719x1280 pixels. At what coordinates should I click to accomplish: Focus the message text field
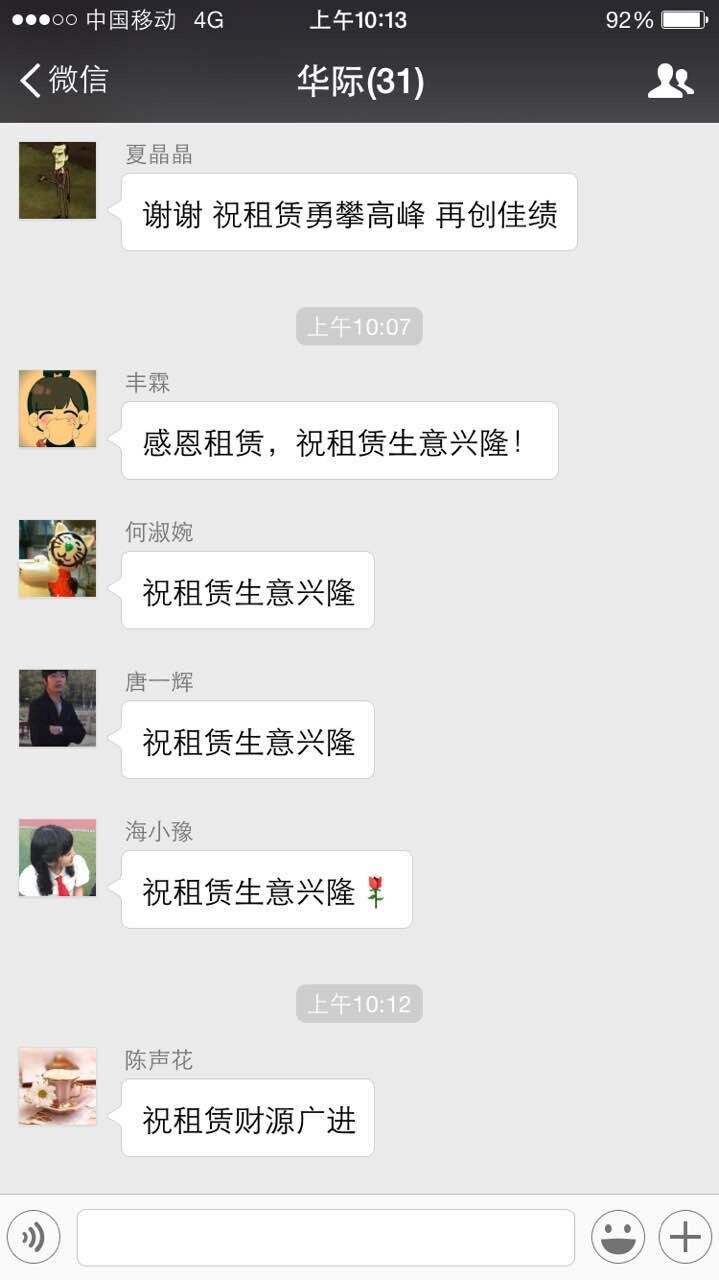coord(325,1237)
